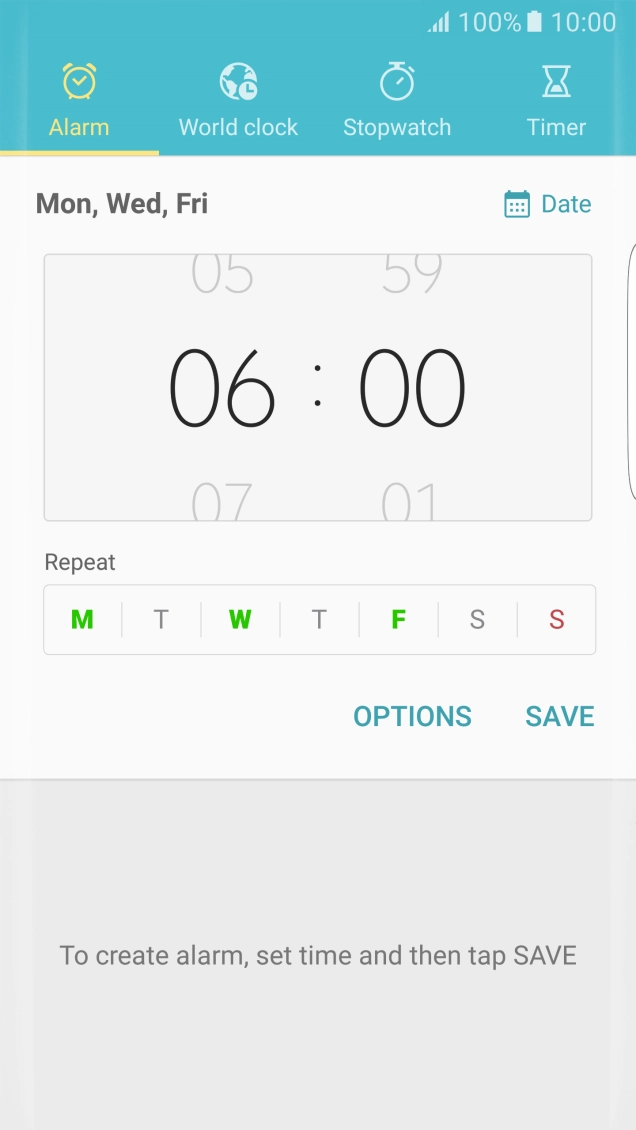
Task: Save the alarm
Action: (x=560, y=716)
